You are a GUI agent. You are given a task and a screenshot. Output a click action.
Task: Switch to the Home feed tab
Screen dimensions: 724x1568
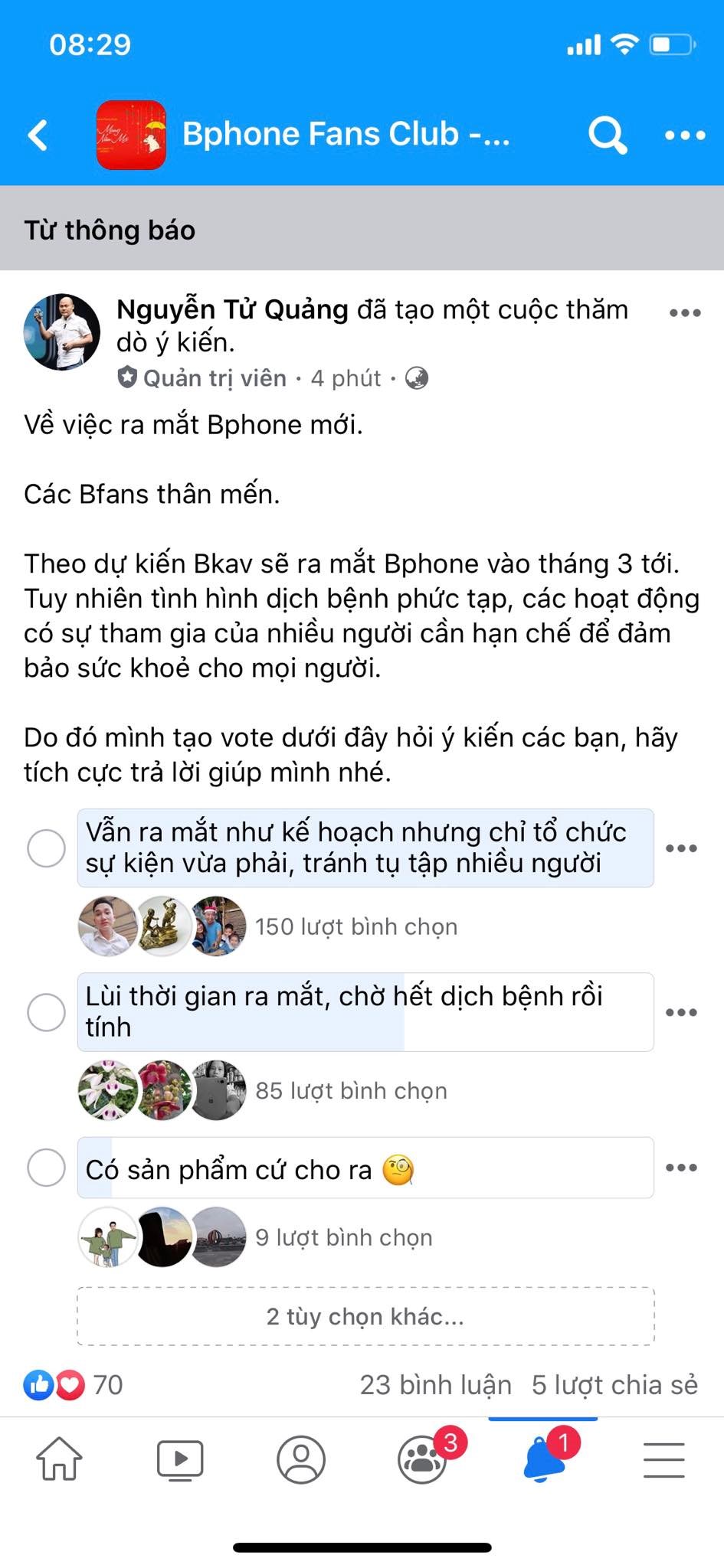coord(59,1459)
